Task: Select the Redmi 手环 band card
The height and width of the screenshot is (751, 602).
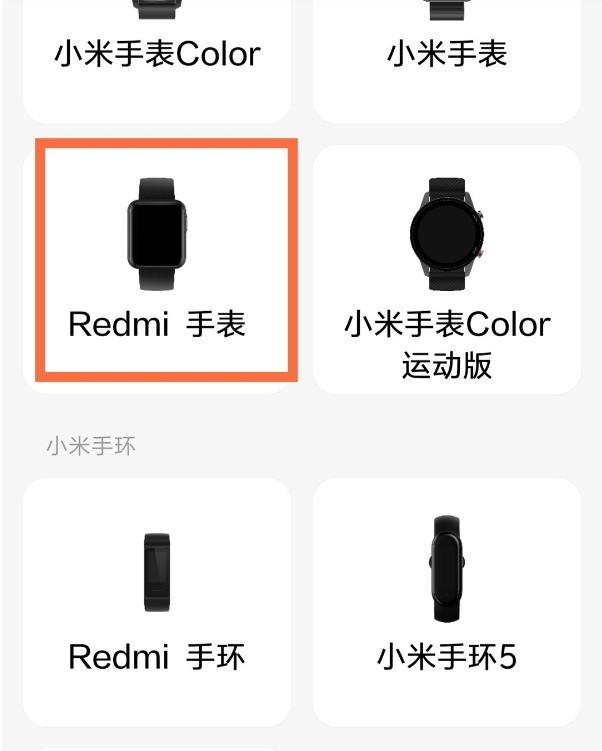Action: 157,600
